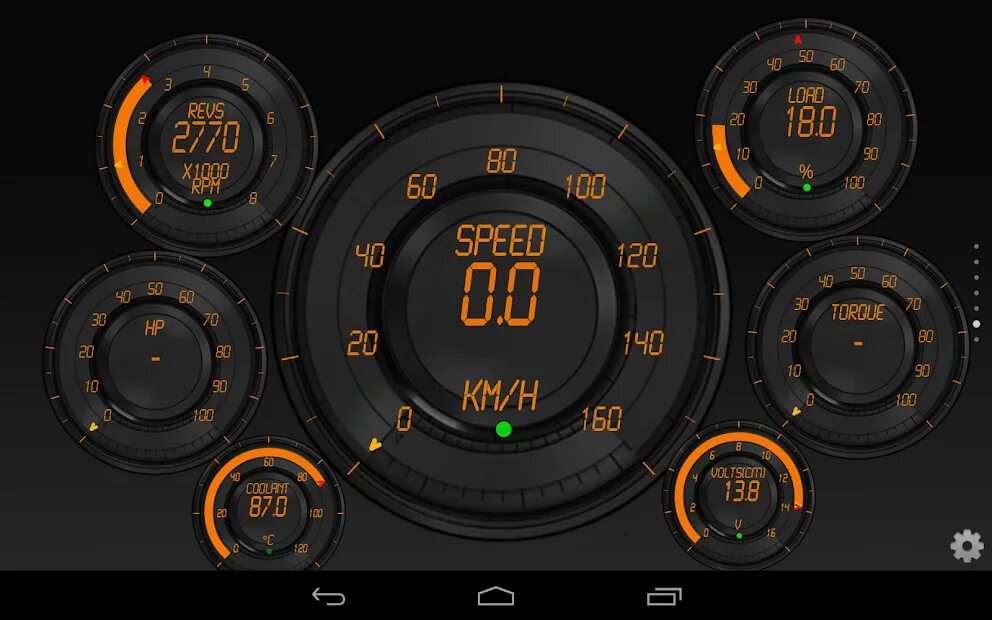992x620 pixels.
Task: Tap the engine Load gauge
Action: (x=805, y=123)
